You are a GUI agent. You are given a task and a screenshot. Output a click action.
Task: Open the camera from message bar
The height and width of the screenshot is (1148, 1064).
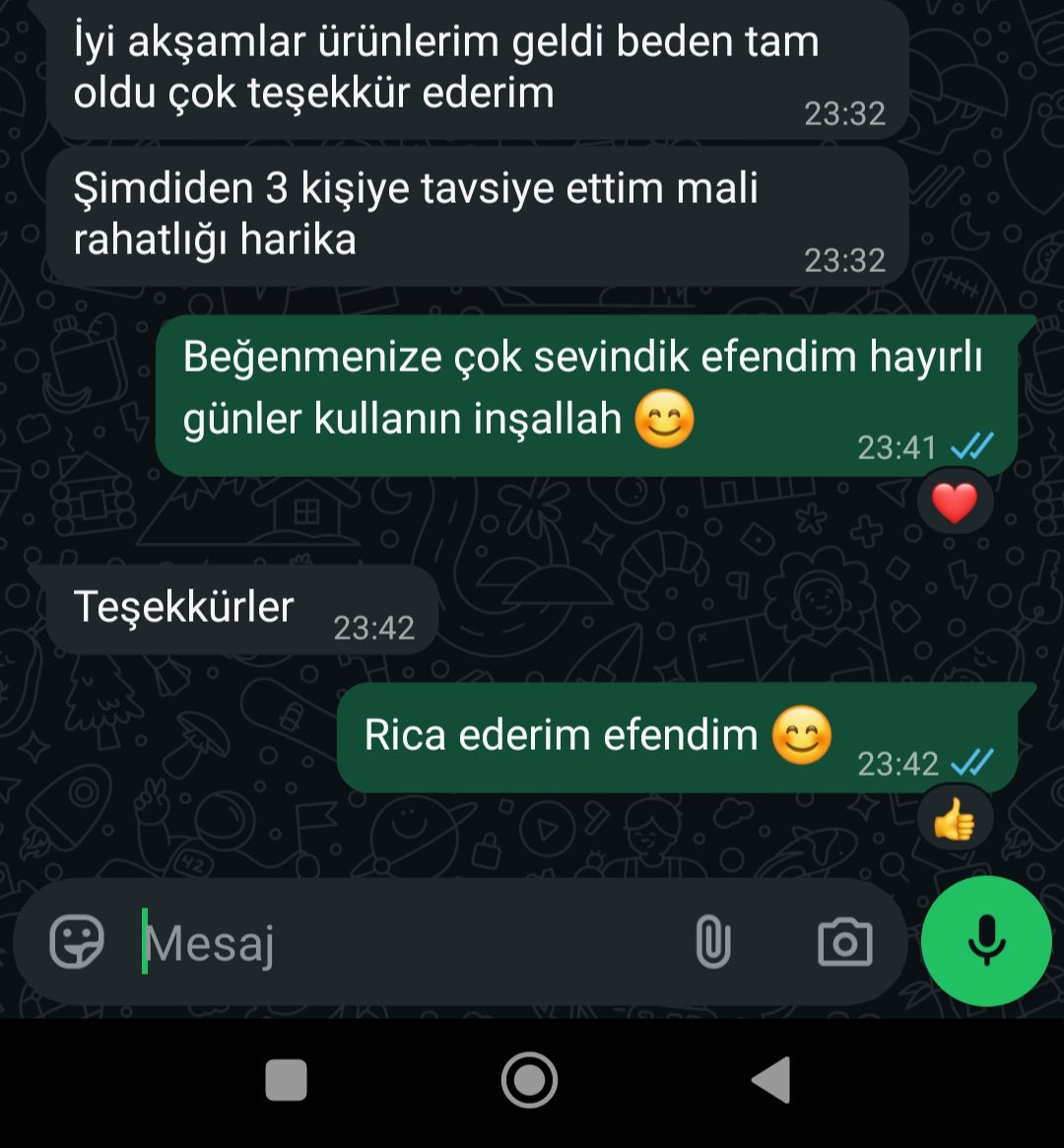point(844,943)
